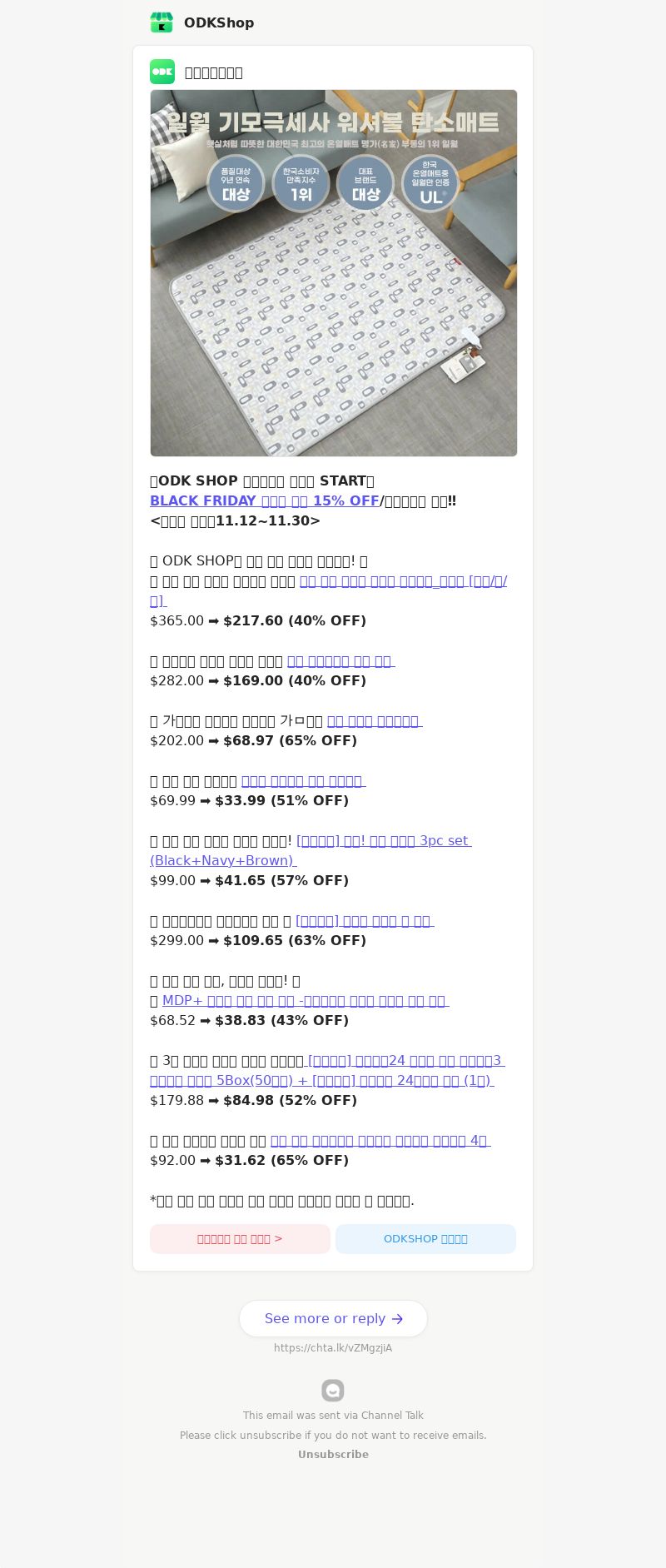Unsubscribe from these emails
Viewport: 666px width, 1568px height.
point(333,1455)
